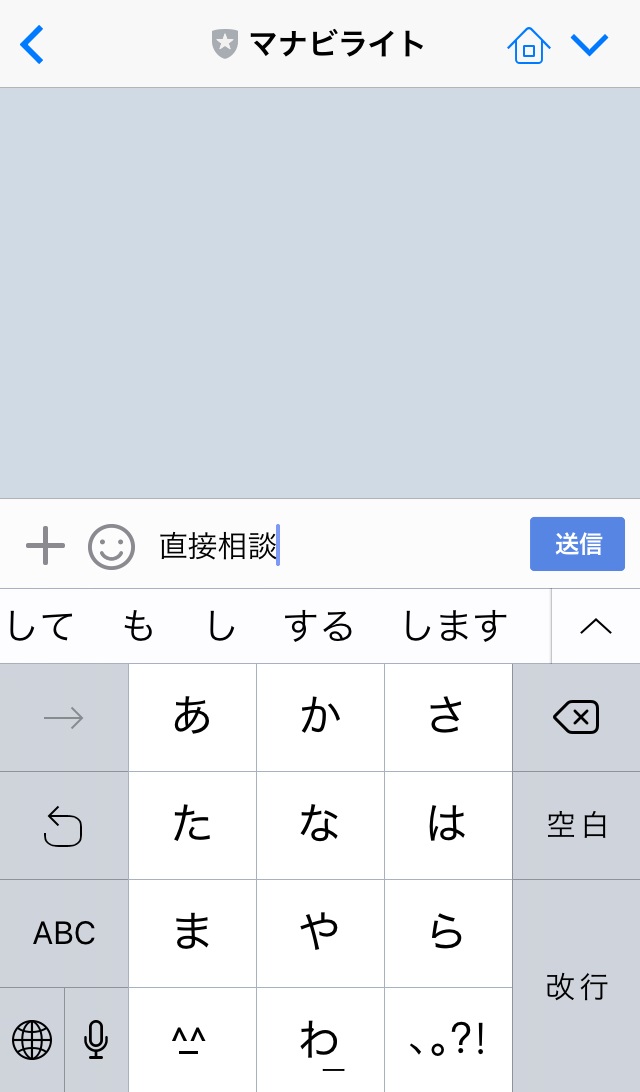Delete a character with backspace key

click(576, 717)
